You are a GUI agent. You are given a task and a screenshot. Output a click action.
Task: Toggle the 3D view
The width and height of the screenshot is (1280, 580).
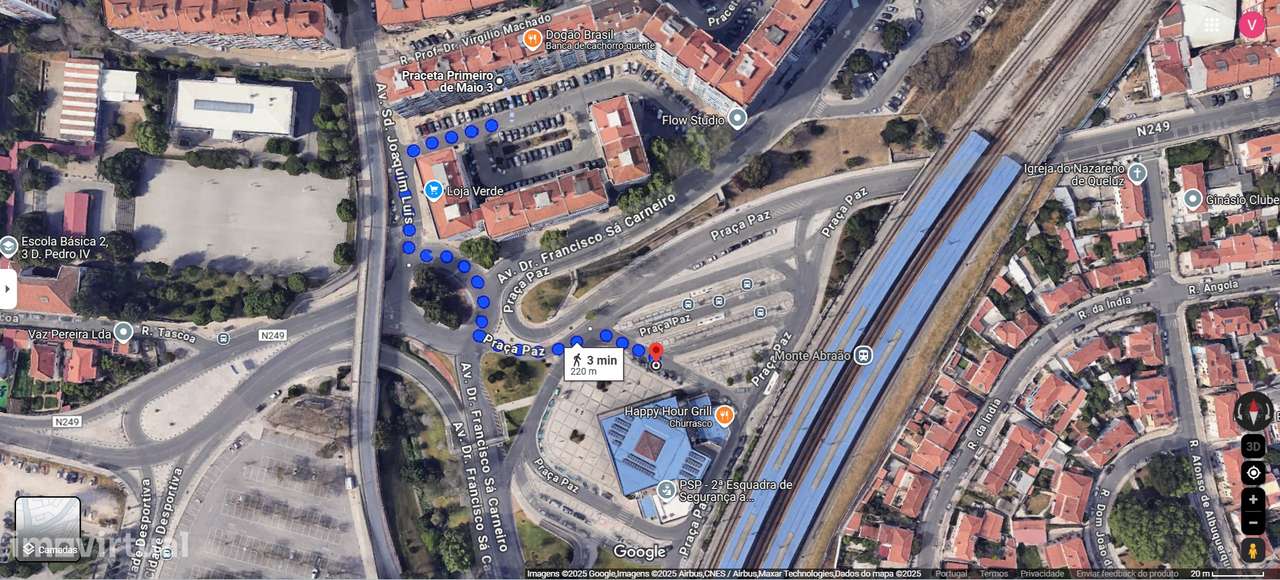coord(1253,446)
